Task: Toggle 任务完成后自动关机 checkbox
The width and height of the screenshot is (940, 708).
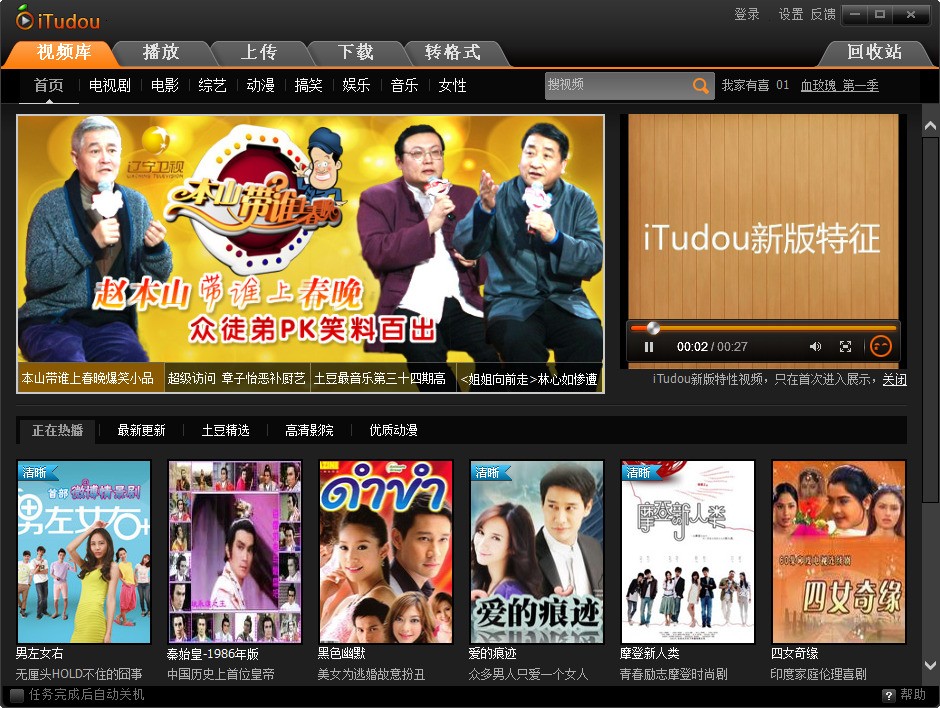Action: (x=17, y=695)
